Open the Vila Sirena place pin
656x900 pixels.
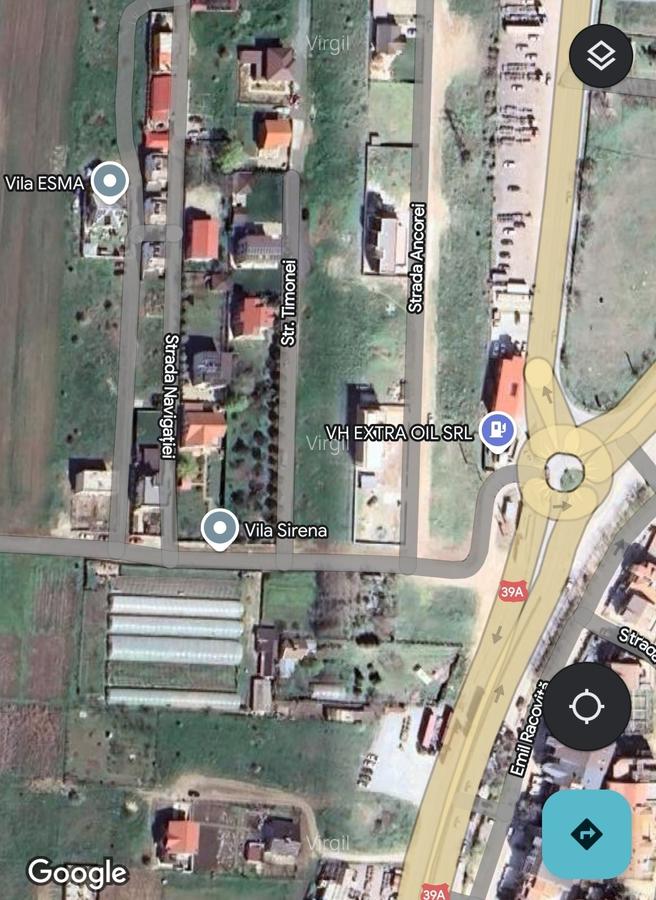(x=219, y=528)
